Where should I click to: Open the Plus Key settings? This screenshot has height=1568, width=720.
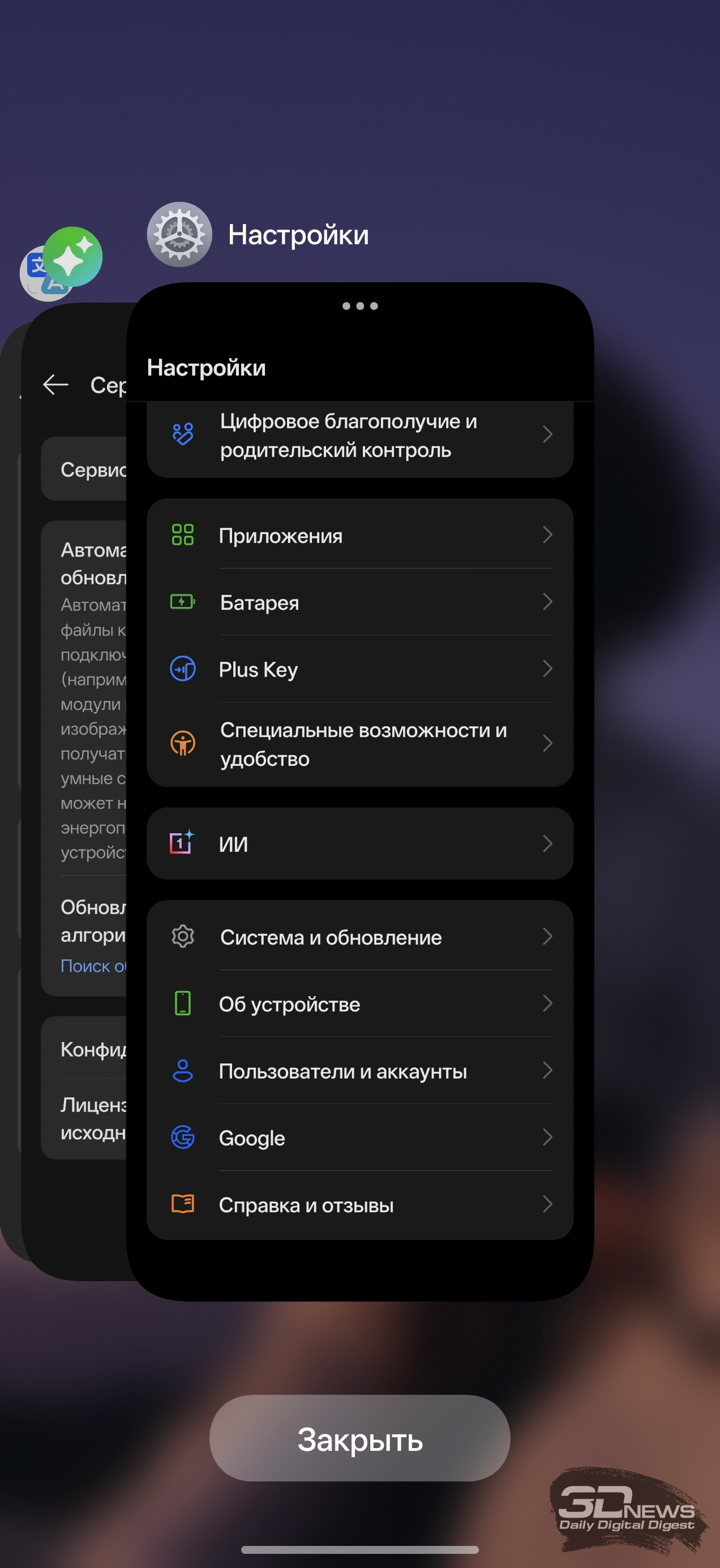[x=359, y=670]
